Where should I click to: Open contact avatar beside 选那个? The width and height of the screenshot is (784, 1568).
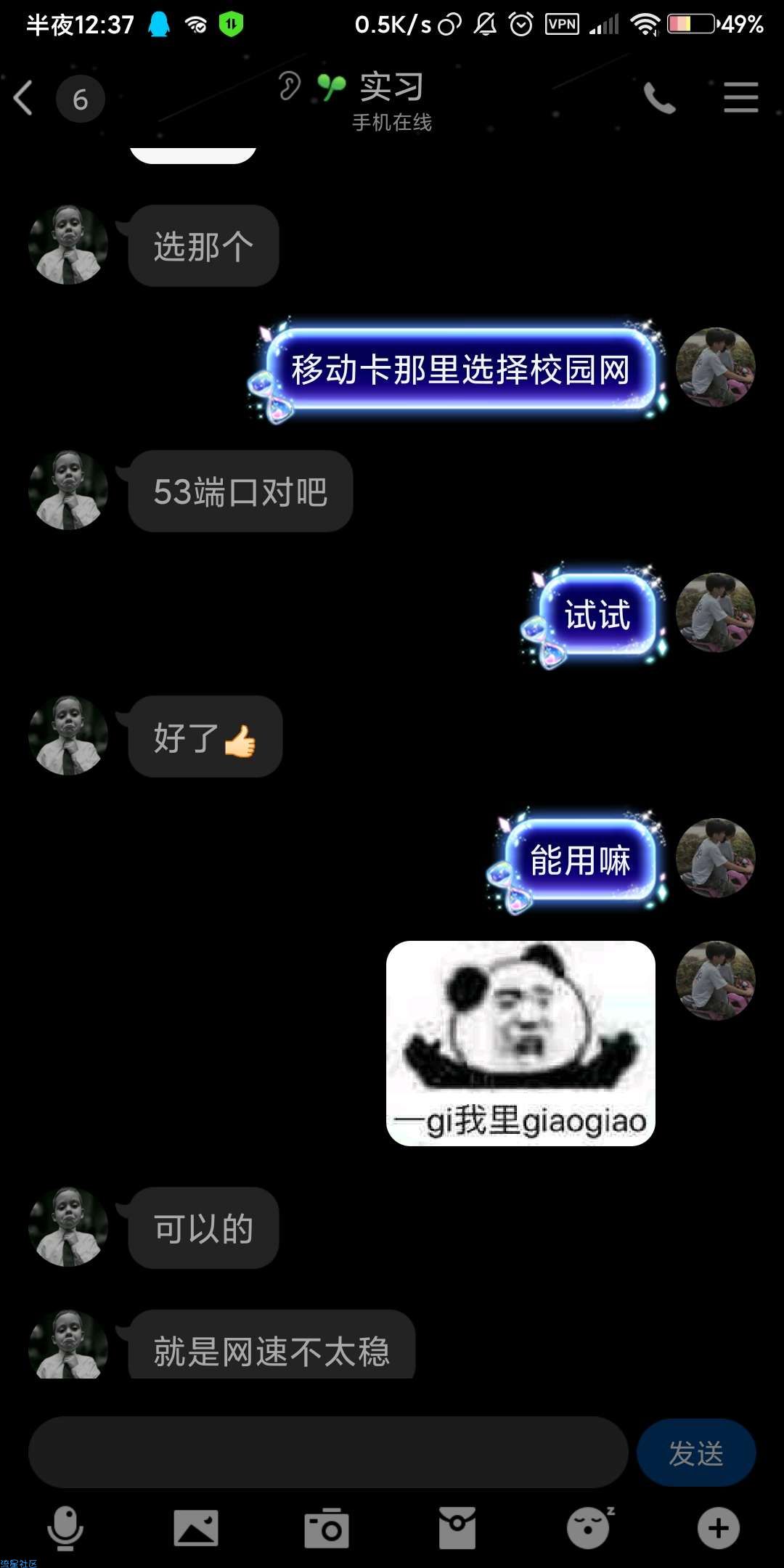pos(68,245)
